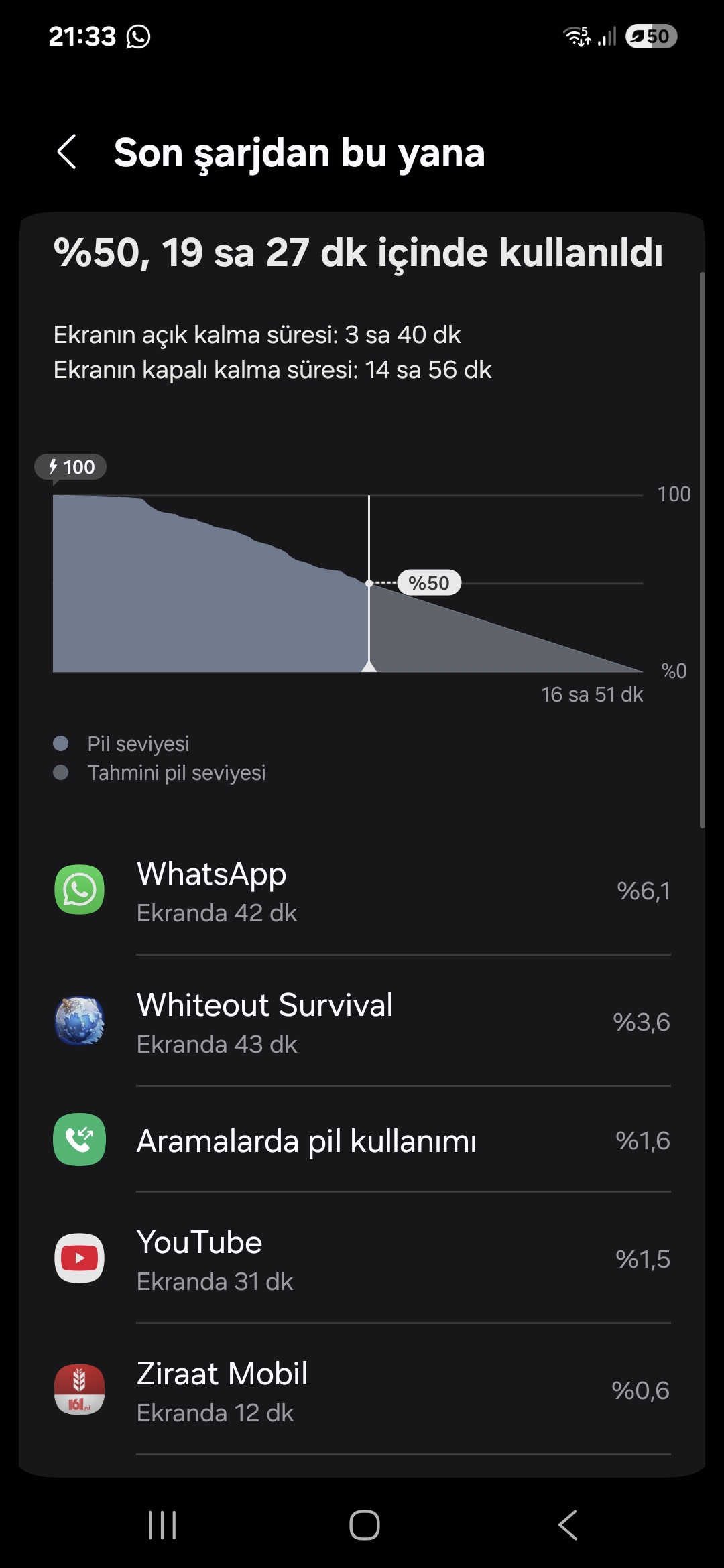724x1568 pixels.
Task: Open Aramalarda pil kullanımı row
Action: pos(362,1140)
